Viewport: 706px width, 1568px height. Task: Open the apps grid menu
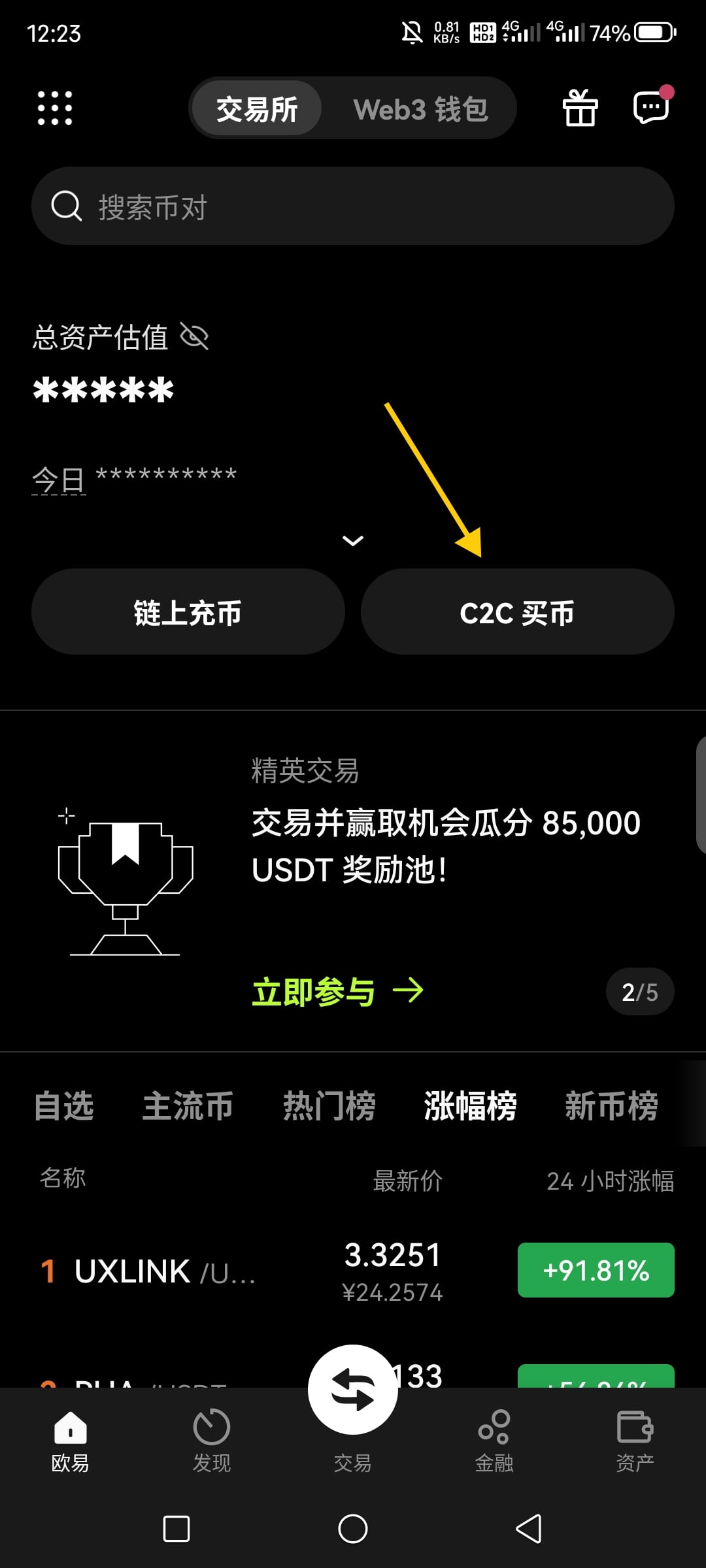pos(55,108)
